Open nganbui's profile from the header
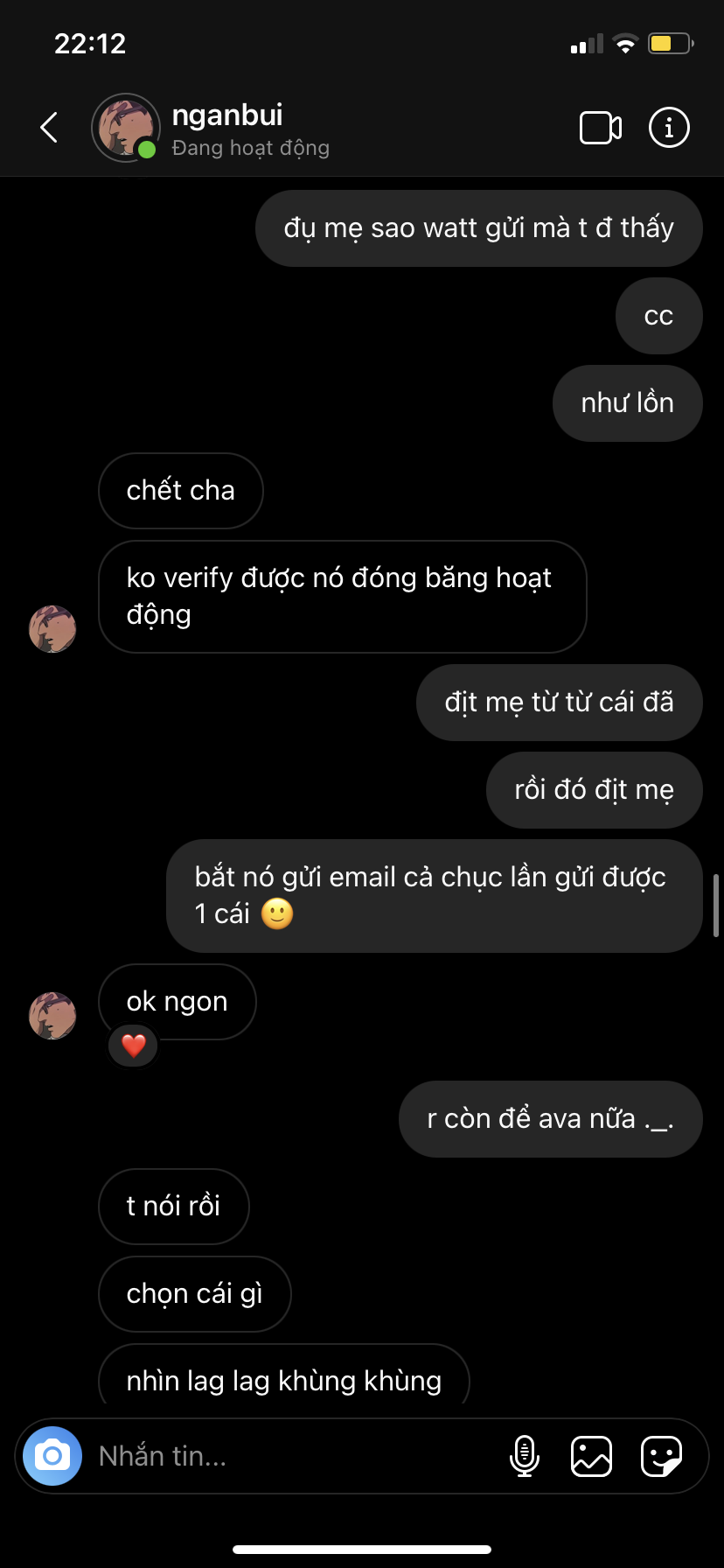The image size is (724, 1568). click(226, 128)
